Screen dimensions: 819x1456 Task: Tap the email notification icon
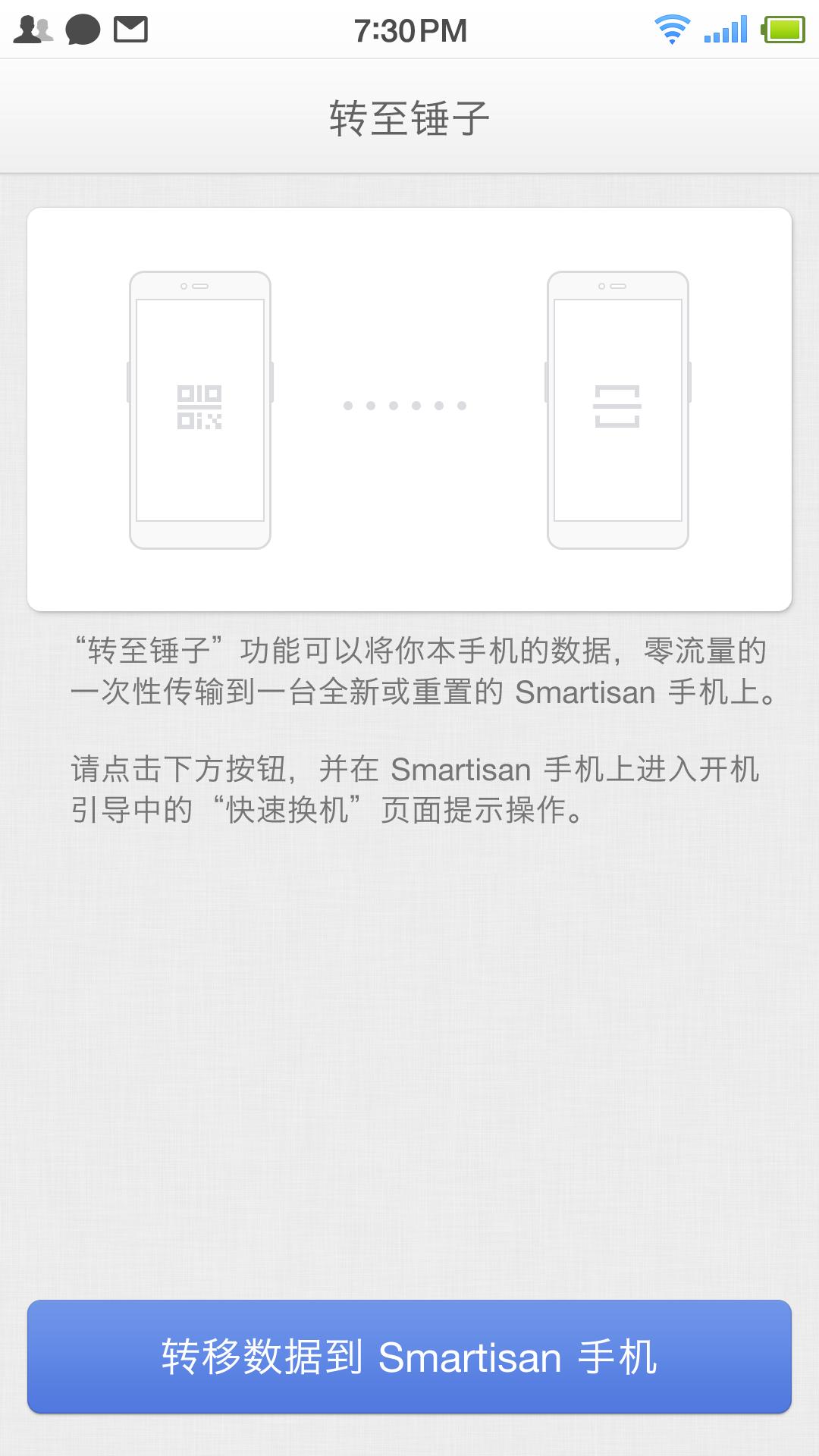(x=130, y=29)
